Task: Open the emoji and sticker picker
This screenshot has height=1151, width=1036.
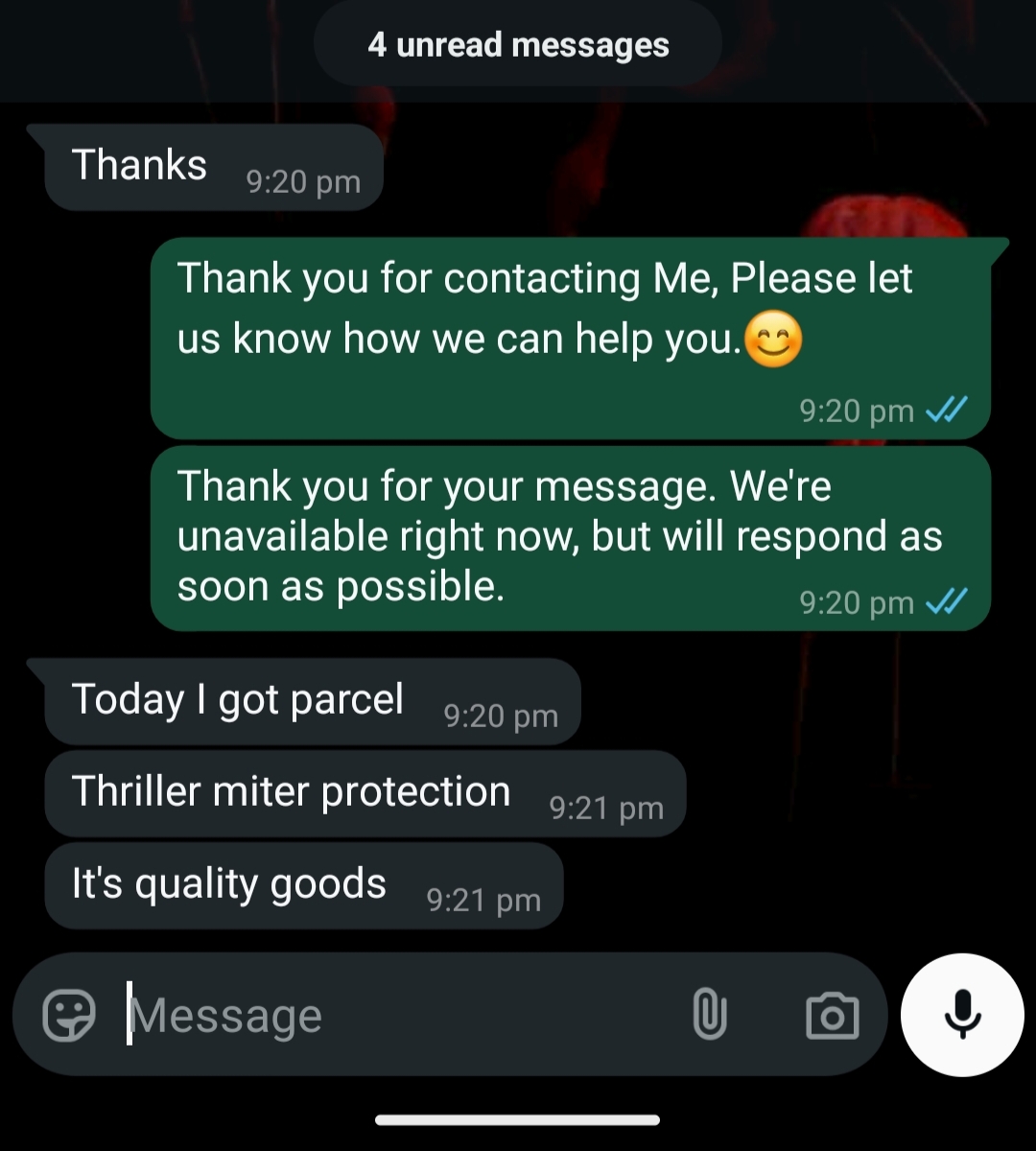Action: coord(70,1015)
